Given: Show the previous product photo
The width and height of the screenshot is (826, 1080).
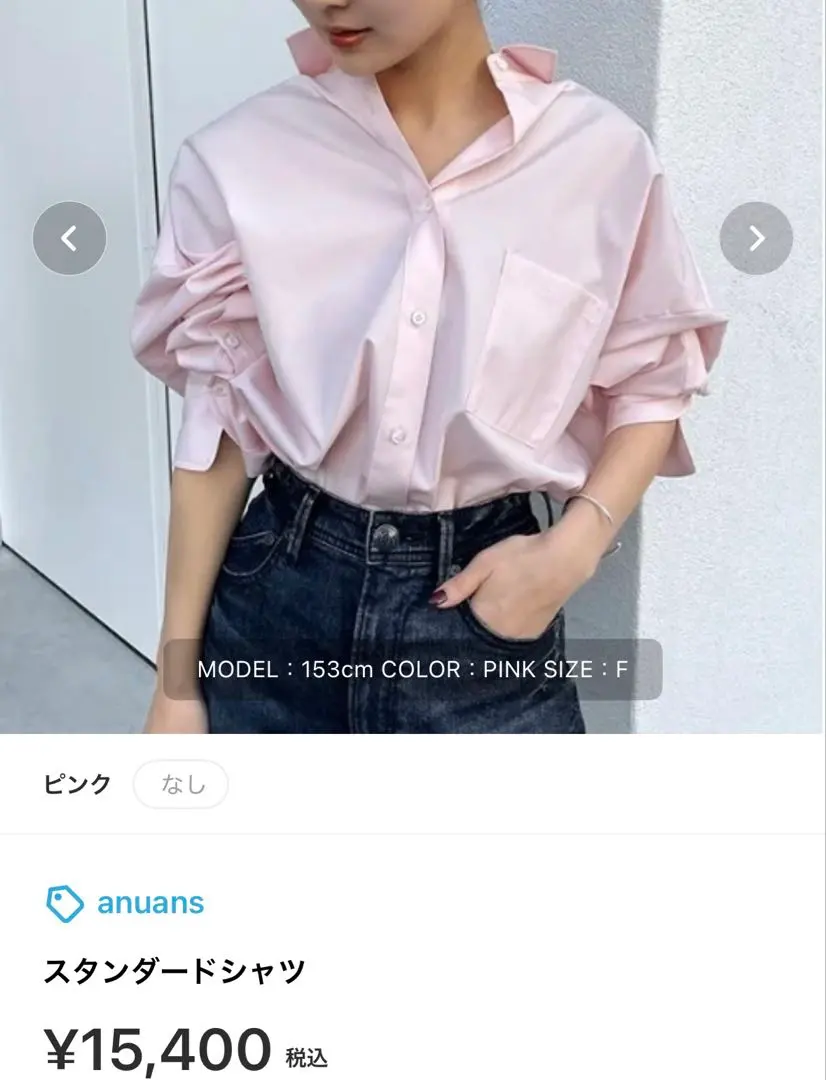Looking at the screenshot, I should [69, 238].
